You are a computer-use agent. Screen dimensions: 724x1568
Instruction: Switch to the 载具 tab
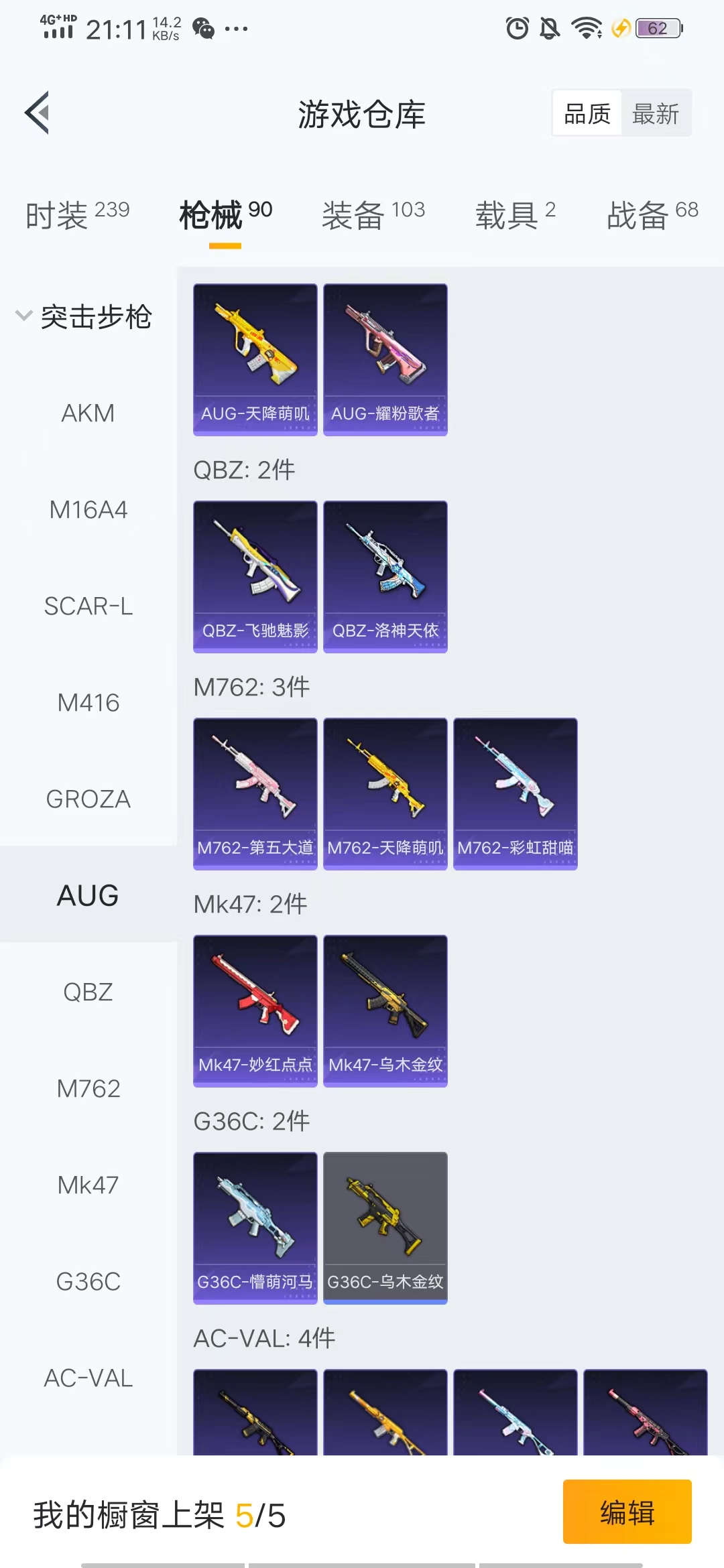[x=515, y=214]
